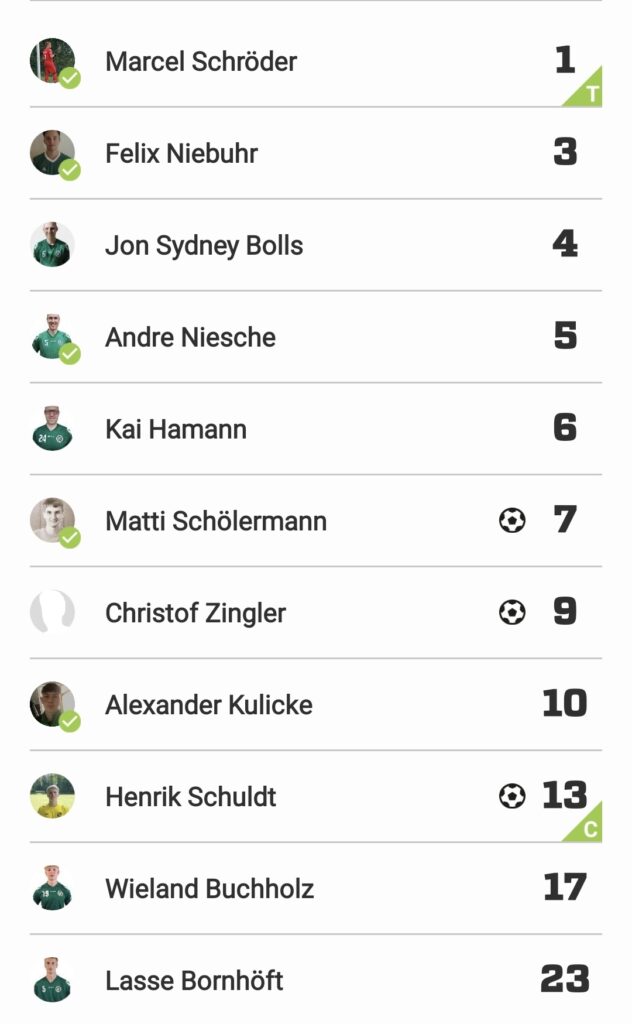
Task: Open Alexander Kulicke's profile
Action: (316, 705)
